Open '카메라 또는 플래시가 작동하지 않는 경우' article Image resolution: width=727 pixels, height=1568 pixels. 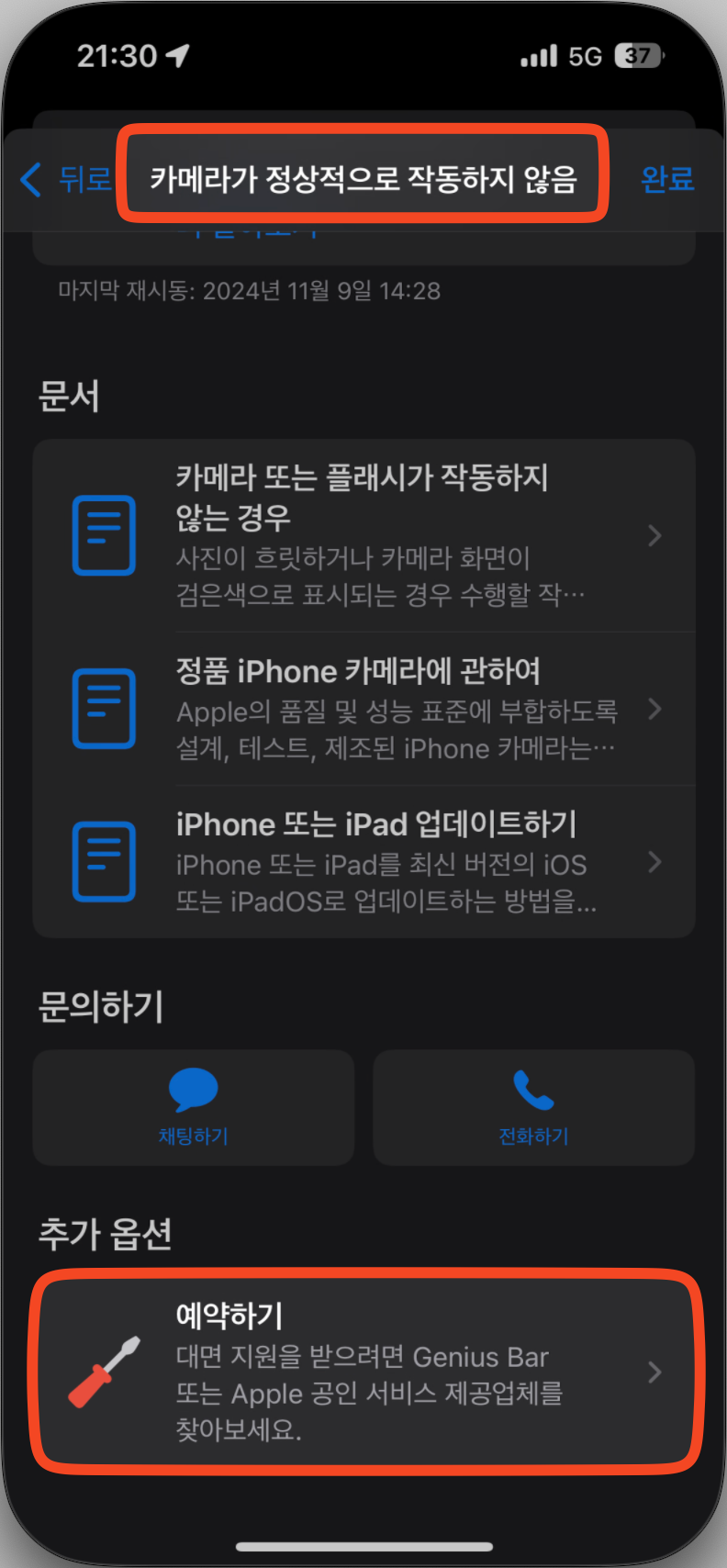click(x=363, y=535)
